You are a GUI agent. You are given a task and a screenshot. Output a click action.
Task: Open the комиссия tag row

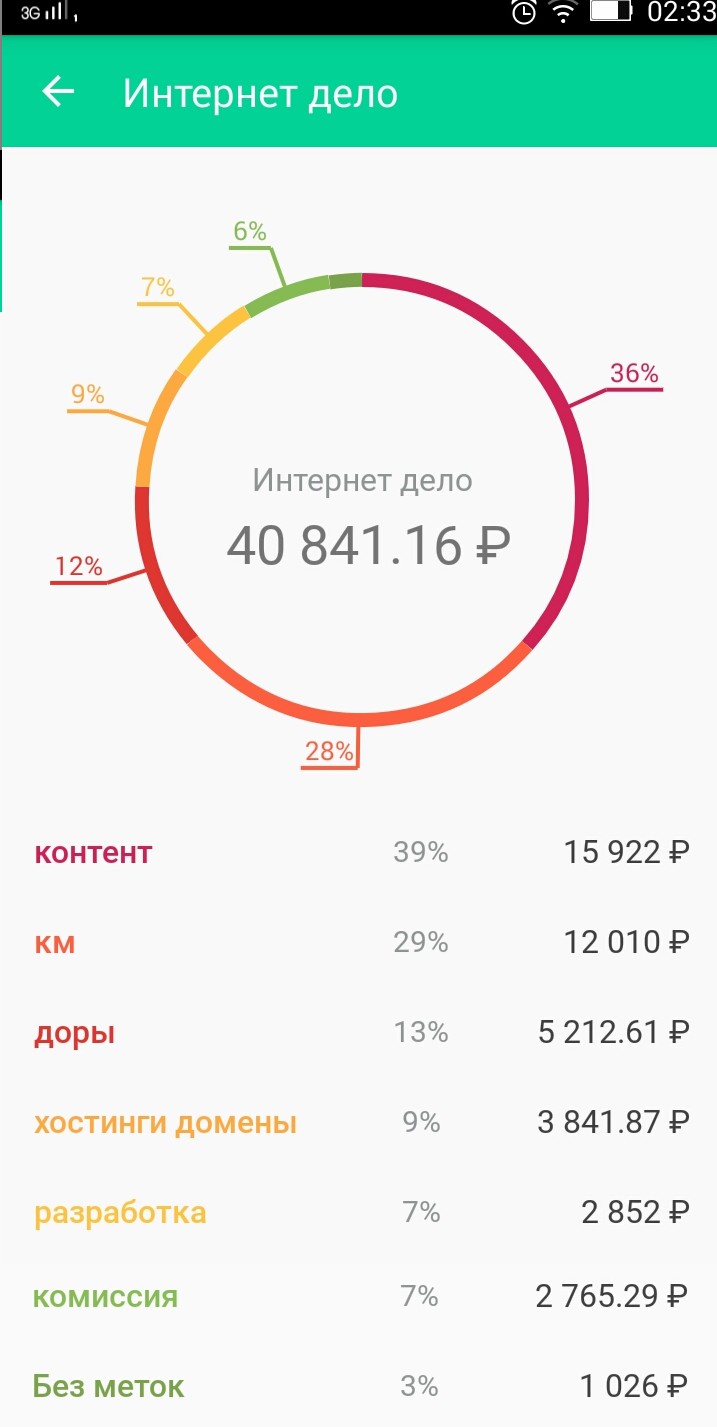coord(358,1298)
